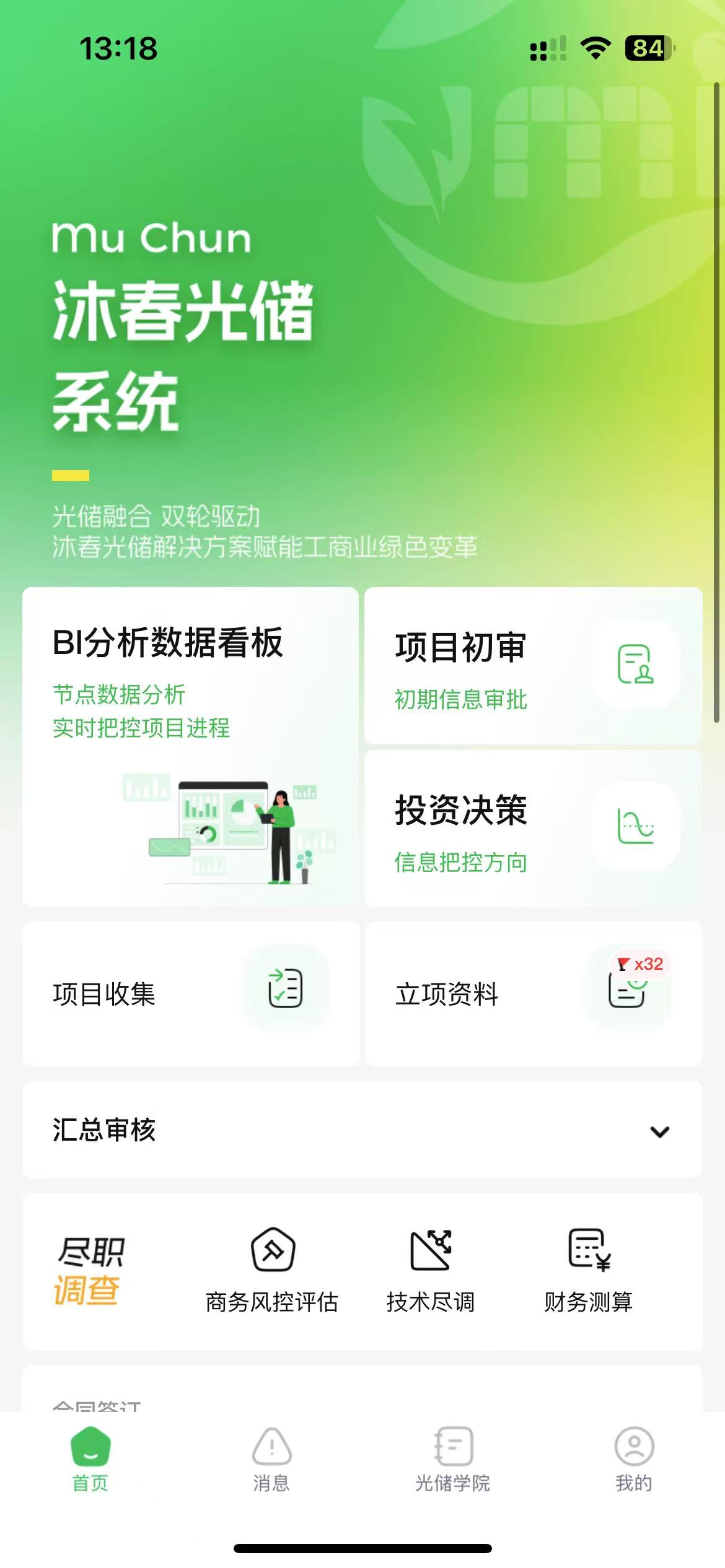Switch to the 消息 tab
This screenshot has height=1568, width=725.
point(271,1460)
